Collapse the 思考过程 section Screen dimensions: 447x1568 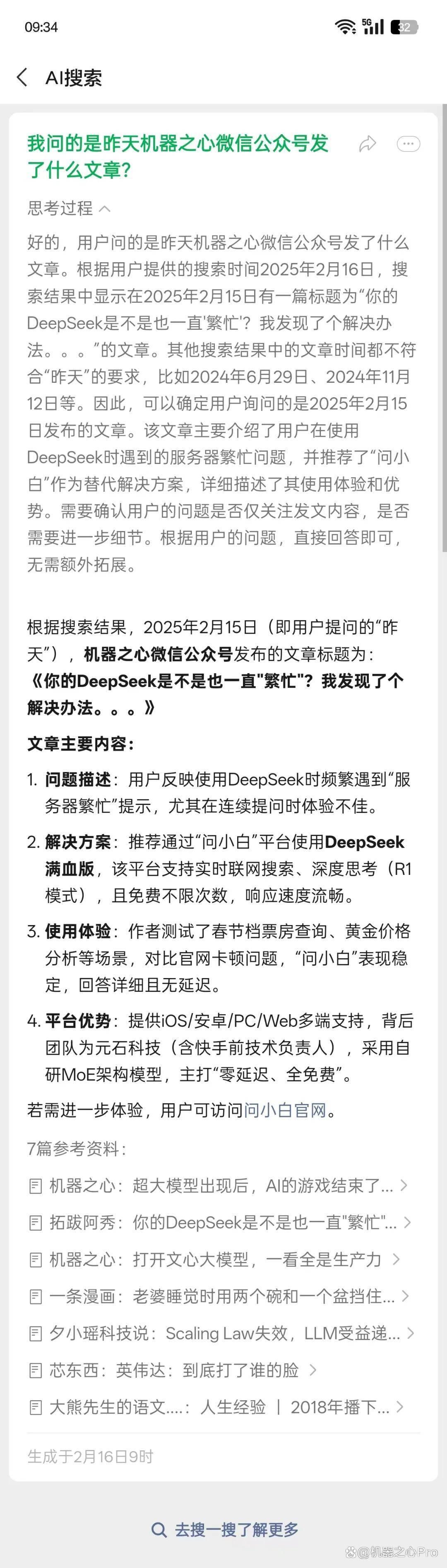coord(69,208)
